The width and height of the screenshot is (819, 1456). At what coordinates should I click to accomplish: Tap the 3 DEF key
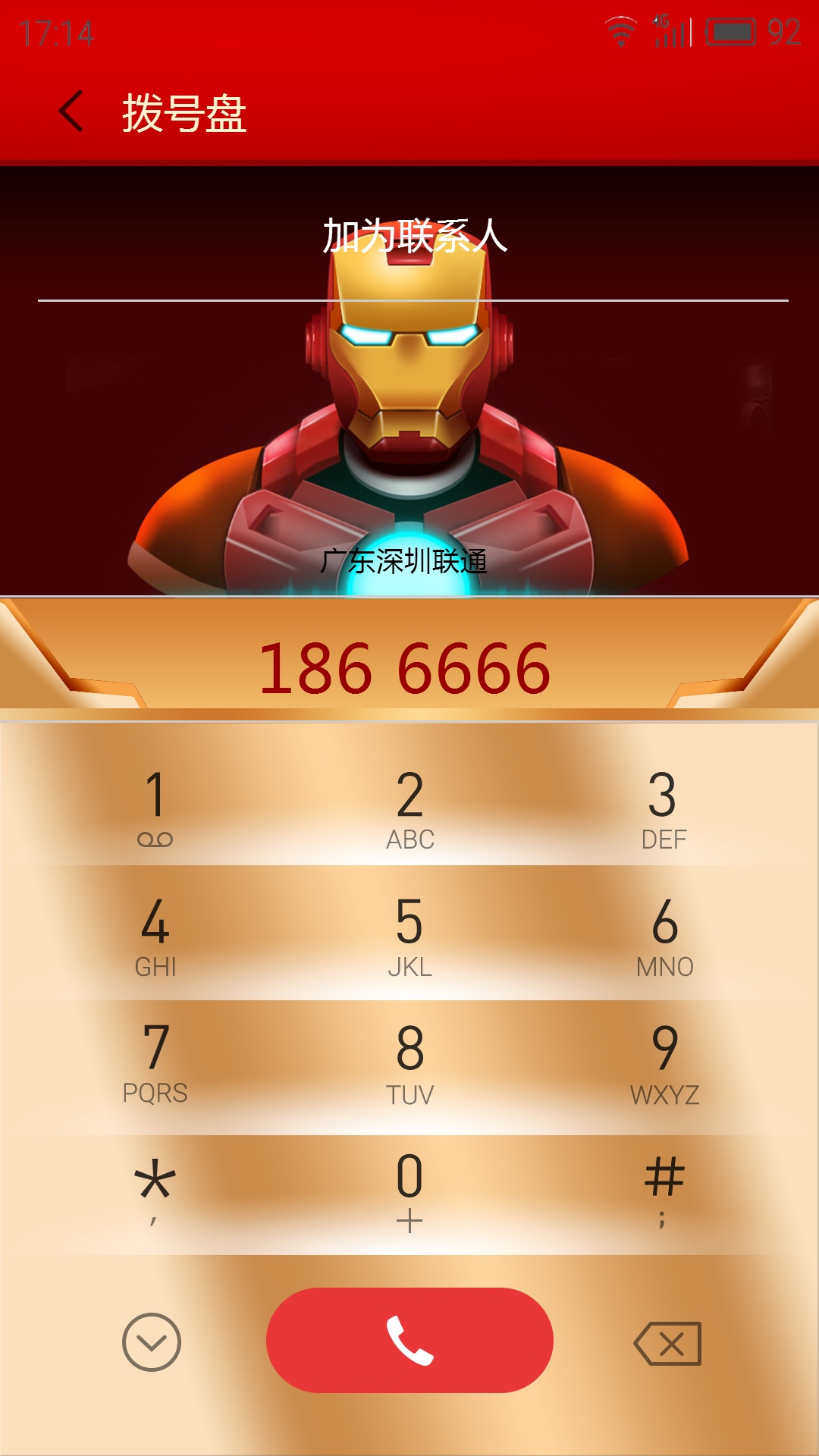pyautogui.click(x=664, y=806)
